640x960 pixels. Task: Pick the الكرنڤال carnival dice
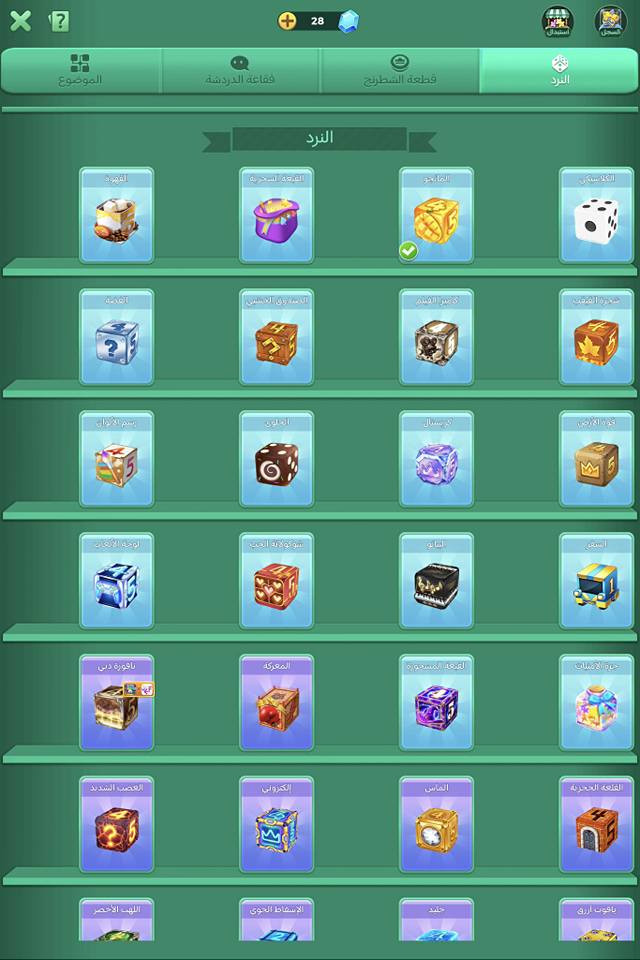[x=277, y=825]
